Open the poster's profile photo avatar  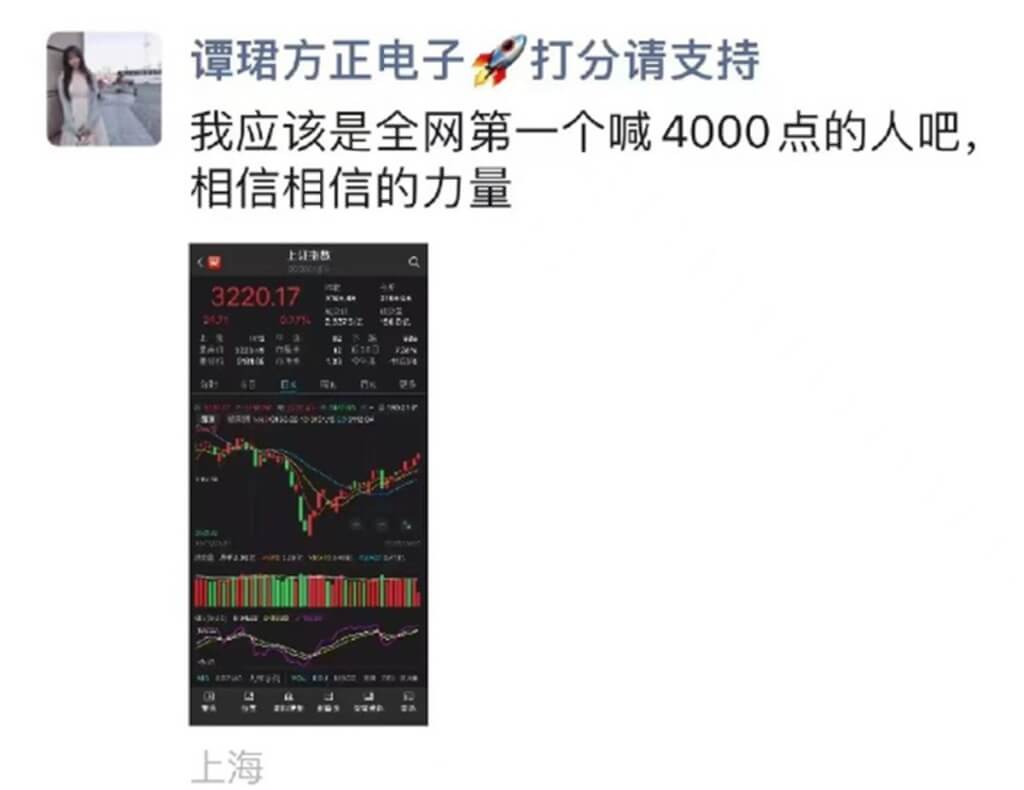click(x=104, y=89)
